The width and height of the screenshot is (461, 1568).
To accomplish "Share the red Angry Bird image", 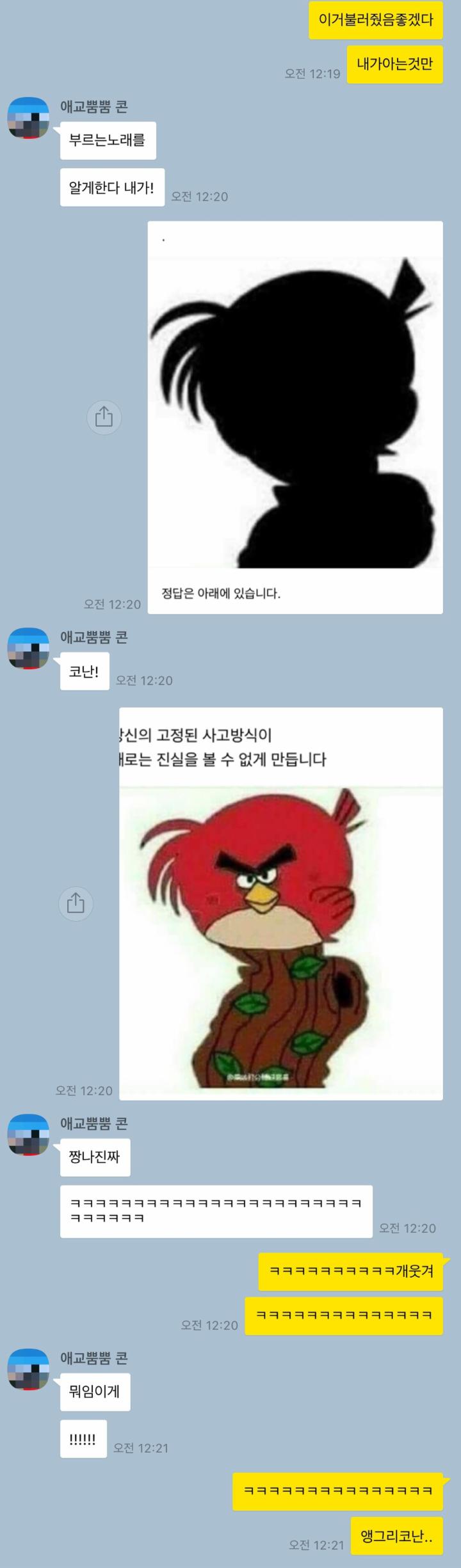I will [x=76, y=903].
